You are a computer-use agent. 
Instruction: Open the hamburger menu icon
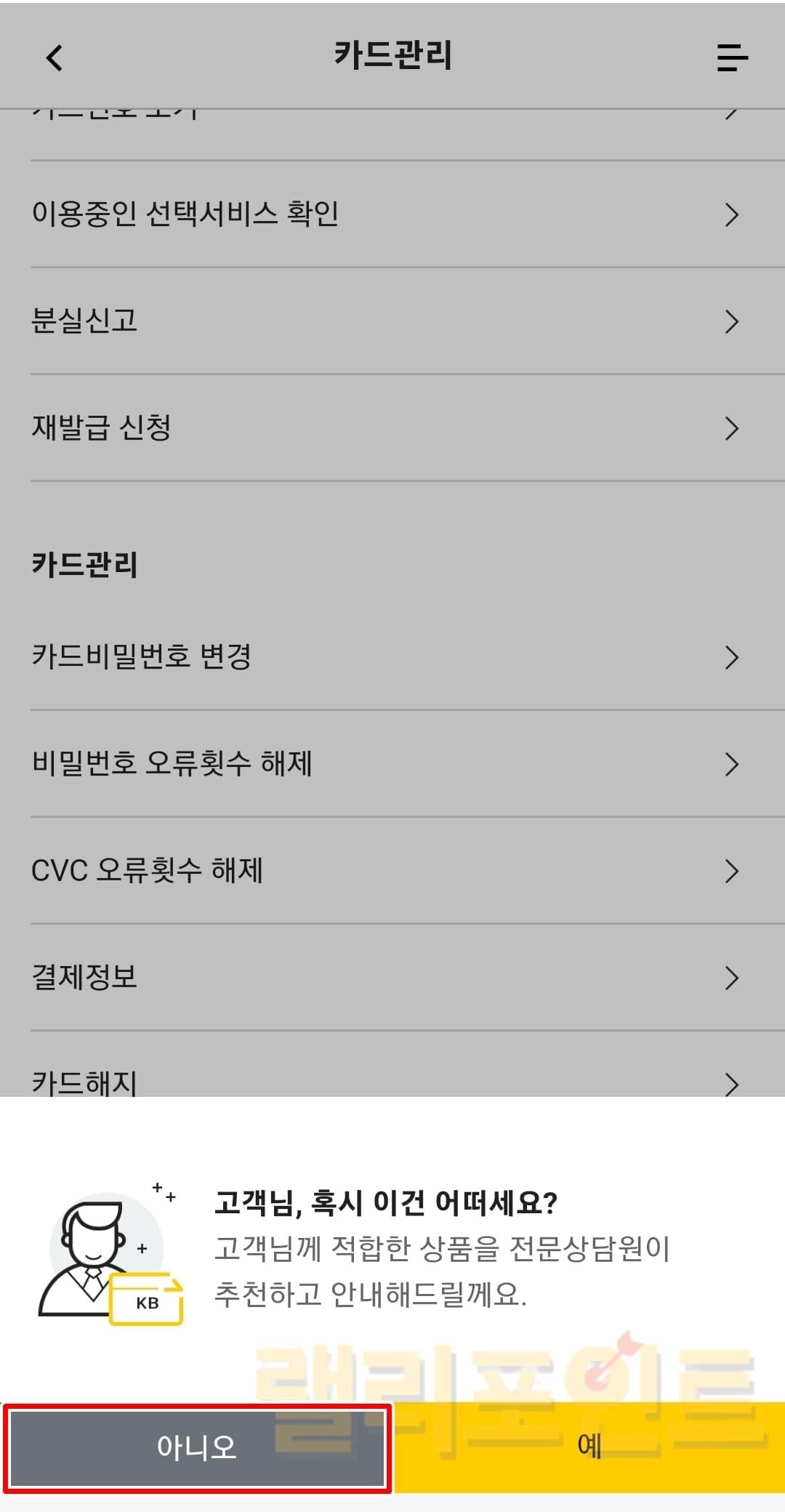point(732,57)
